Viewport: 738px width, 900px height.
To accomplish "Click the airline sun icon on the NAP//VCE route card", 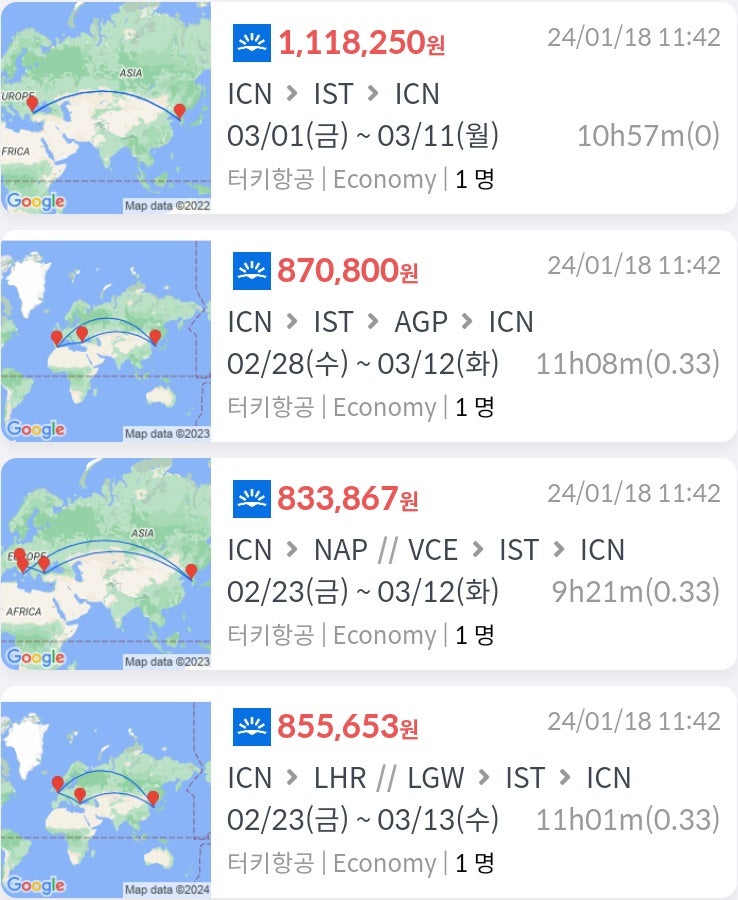I will tap(250, 497).
